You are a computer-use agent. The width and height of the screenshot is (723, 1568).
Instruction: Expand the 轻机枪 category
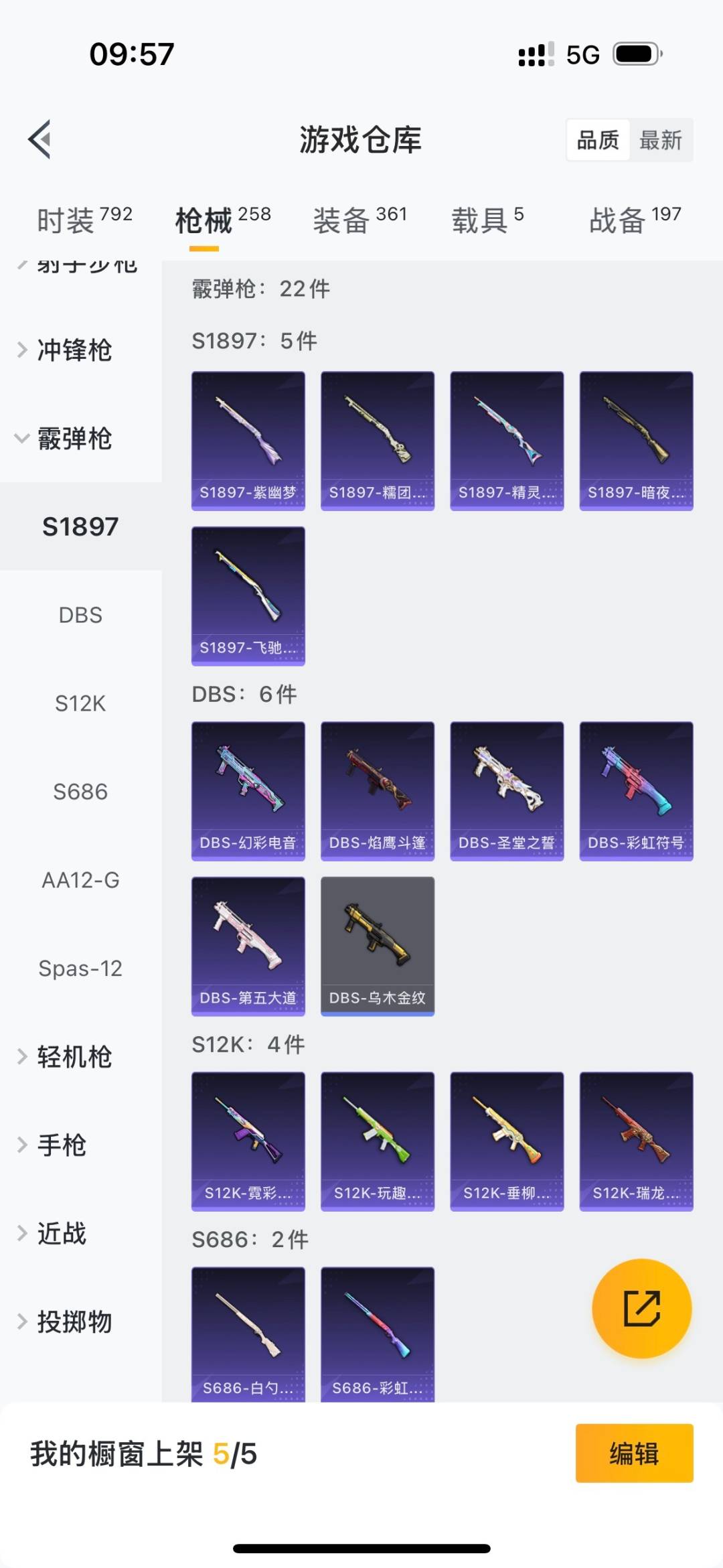point(74,1057)
